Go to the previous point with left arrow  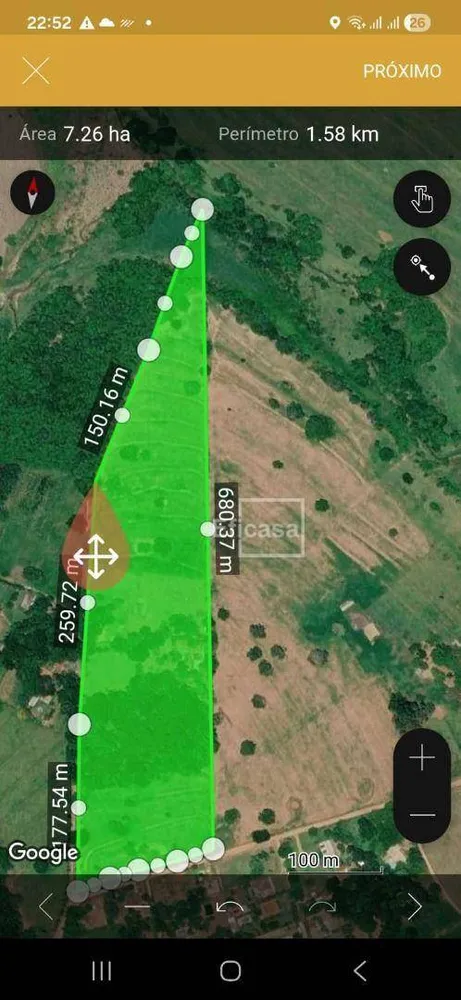46,906
